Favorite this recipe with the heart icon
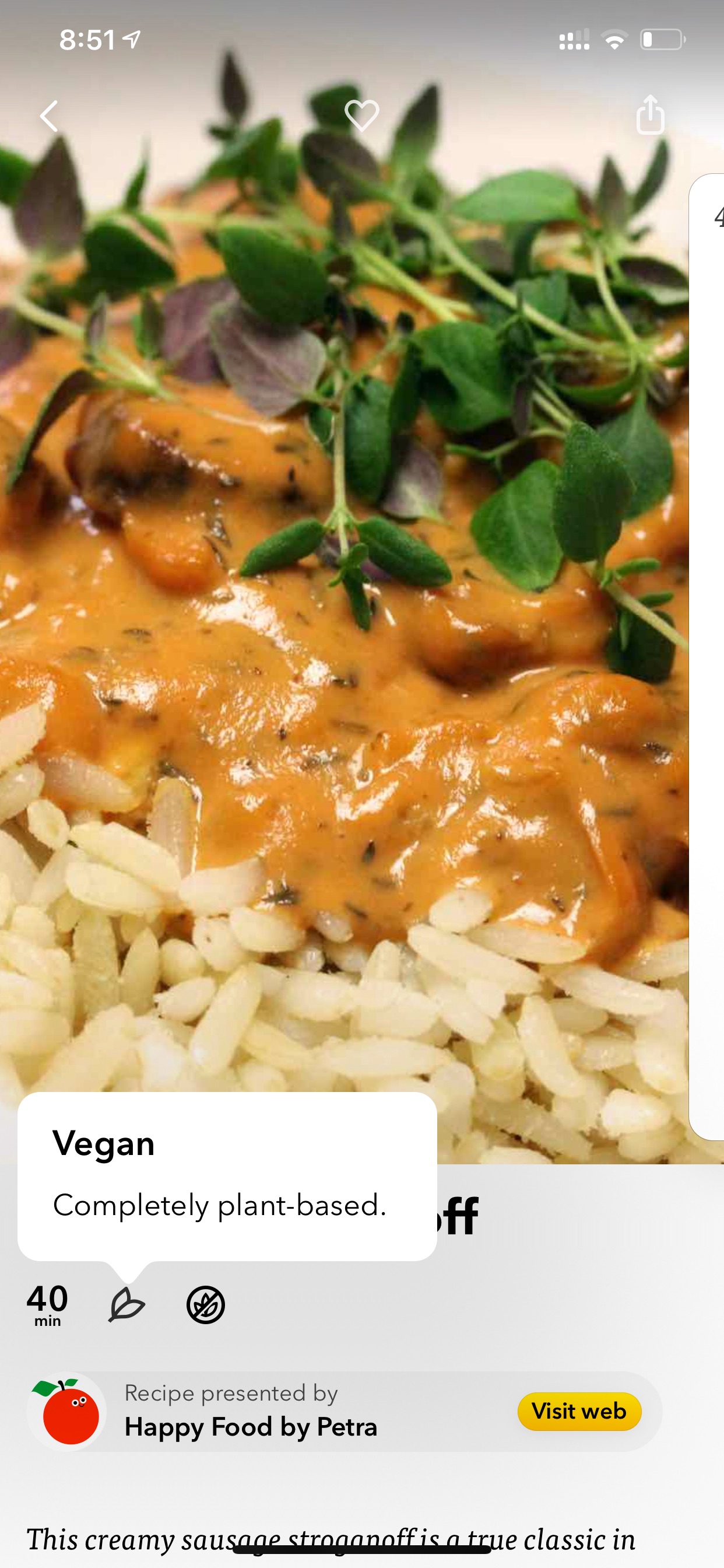 pyautogui.click(x=362, y=116)
